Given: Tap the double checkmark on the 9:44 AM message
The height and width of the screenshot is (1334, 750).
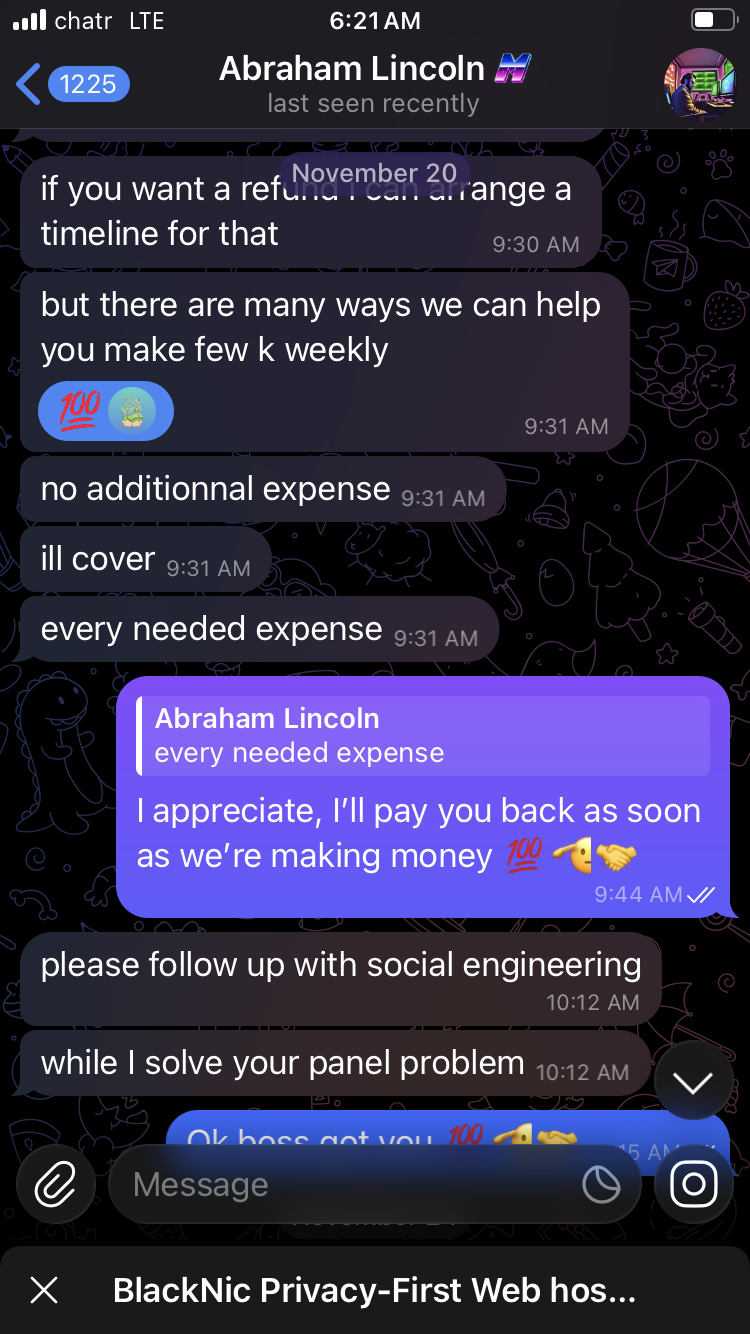Looking at the screenshot, I should pos(703,895).
